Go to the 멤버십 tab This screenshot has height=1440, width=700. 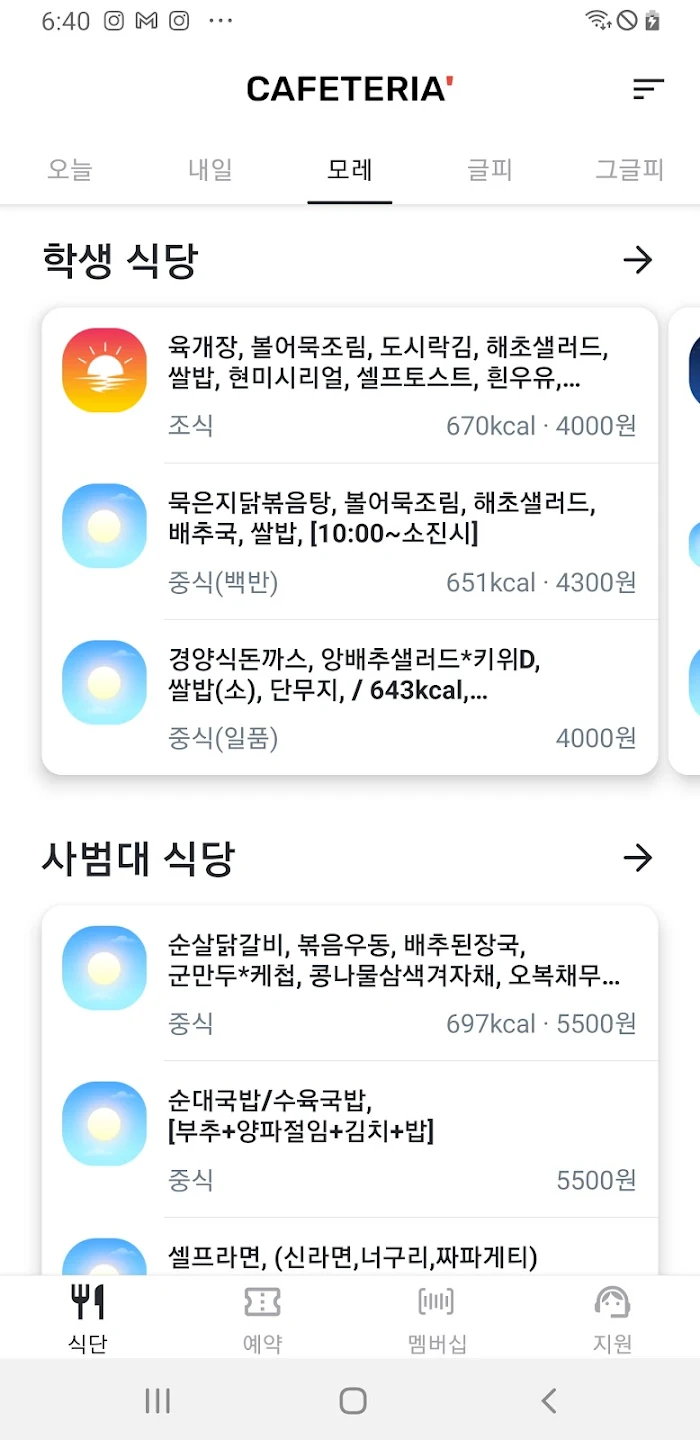pyautogui.click(x=437, y=1319)
